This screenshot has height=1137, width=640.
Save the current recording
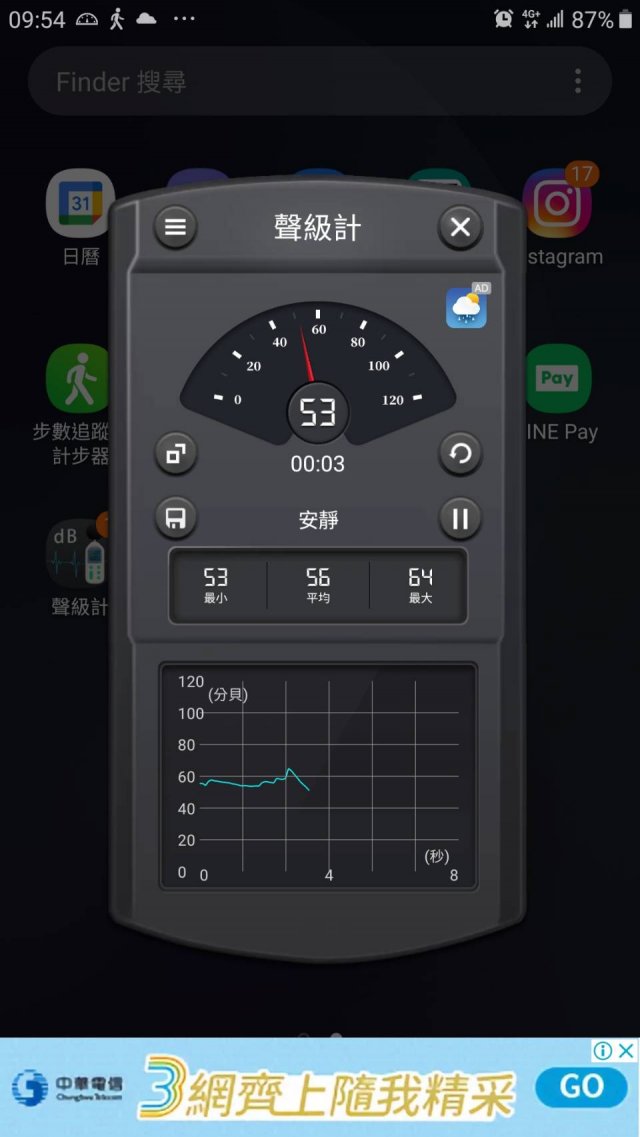(175, 518)
